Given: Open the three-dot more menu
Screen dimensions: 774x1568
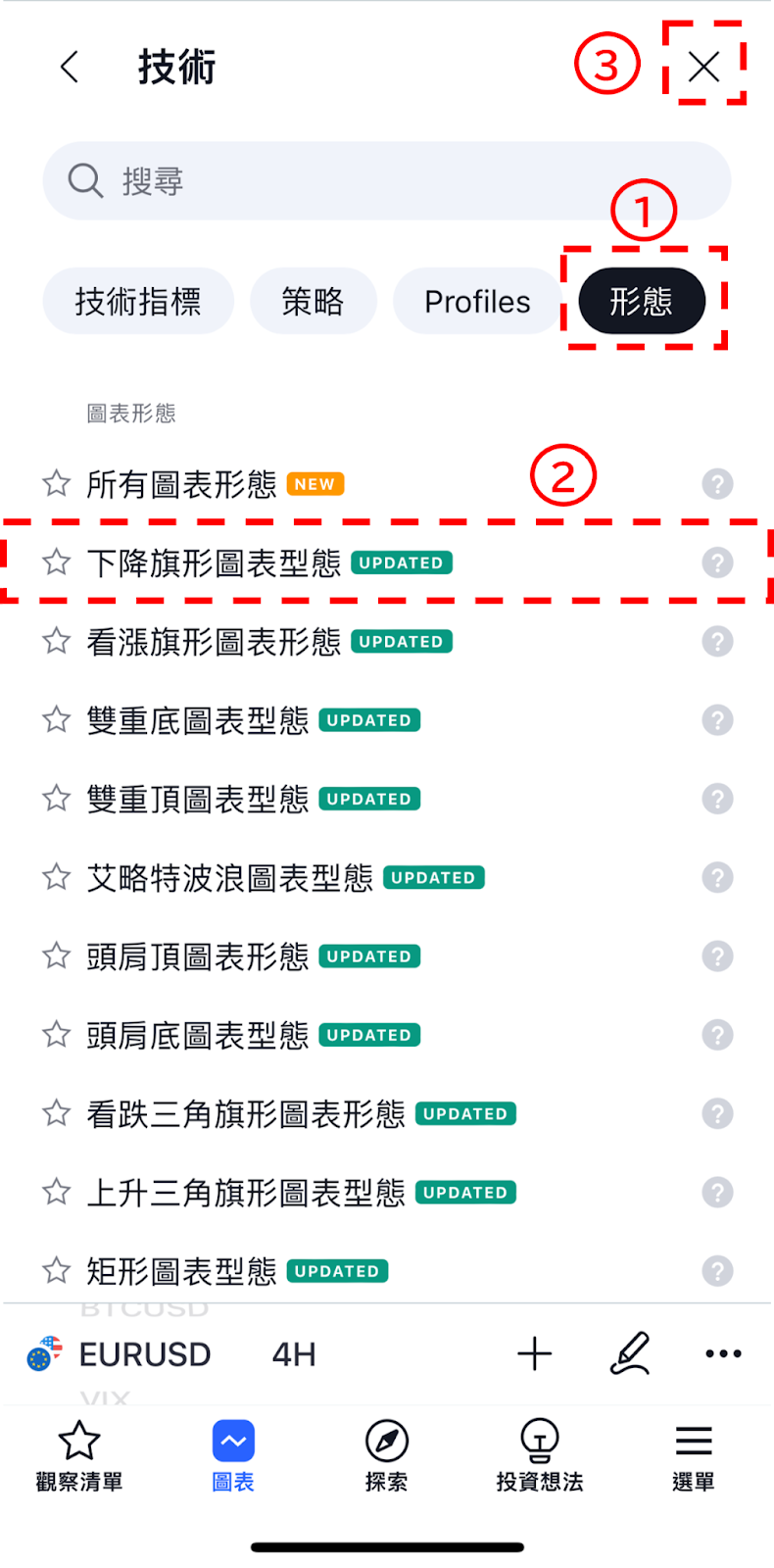Looking at the screenshot, I should pyautogui.click(x=723, y=1354).
